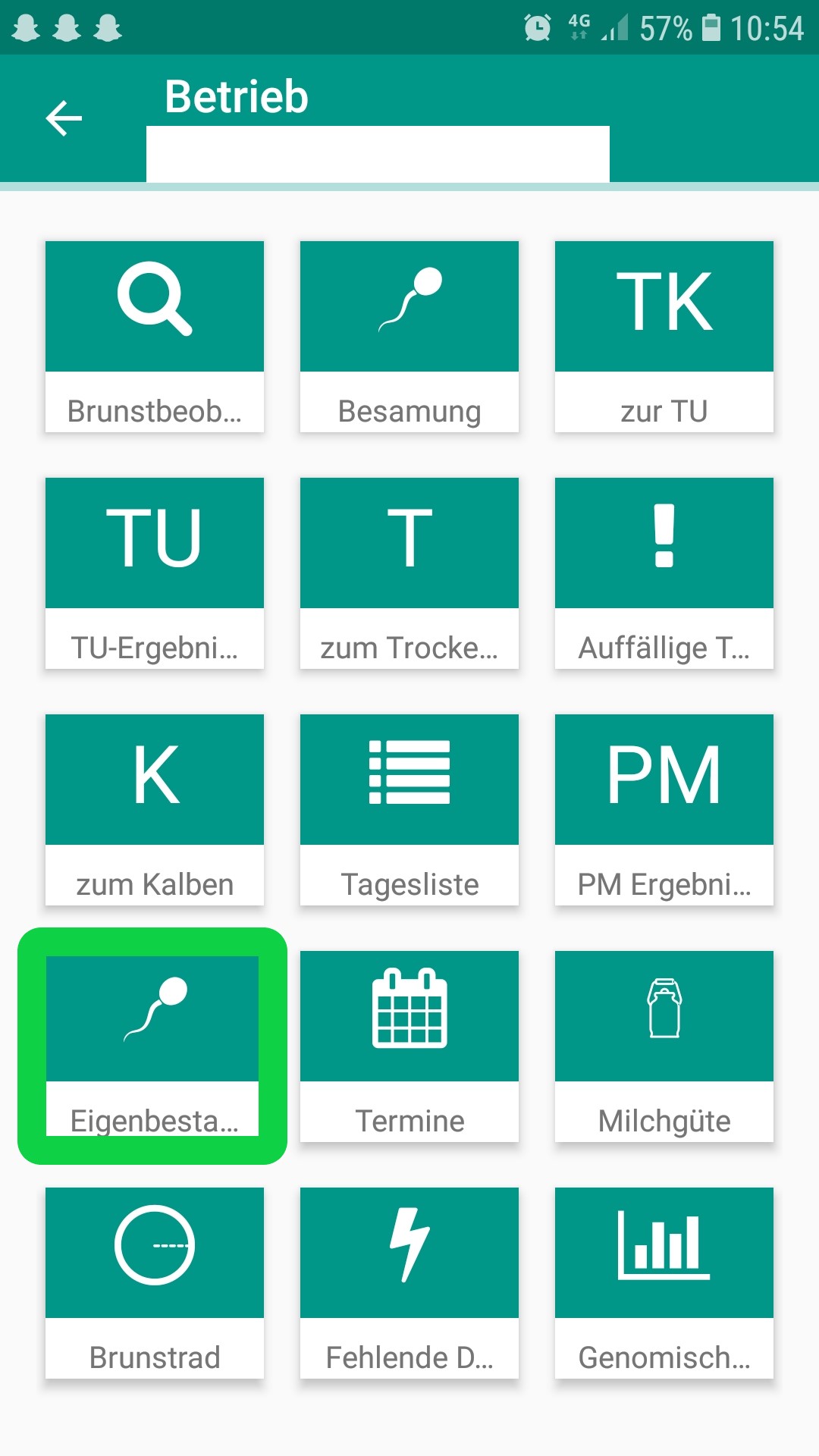Open the Brunstrad tile

tap(155, 1283)
